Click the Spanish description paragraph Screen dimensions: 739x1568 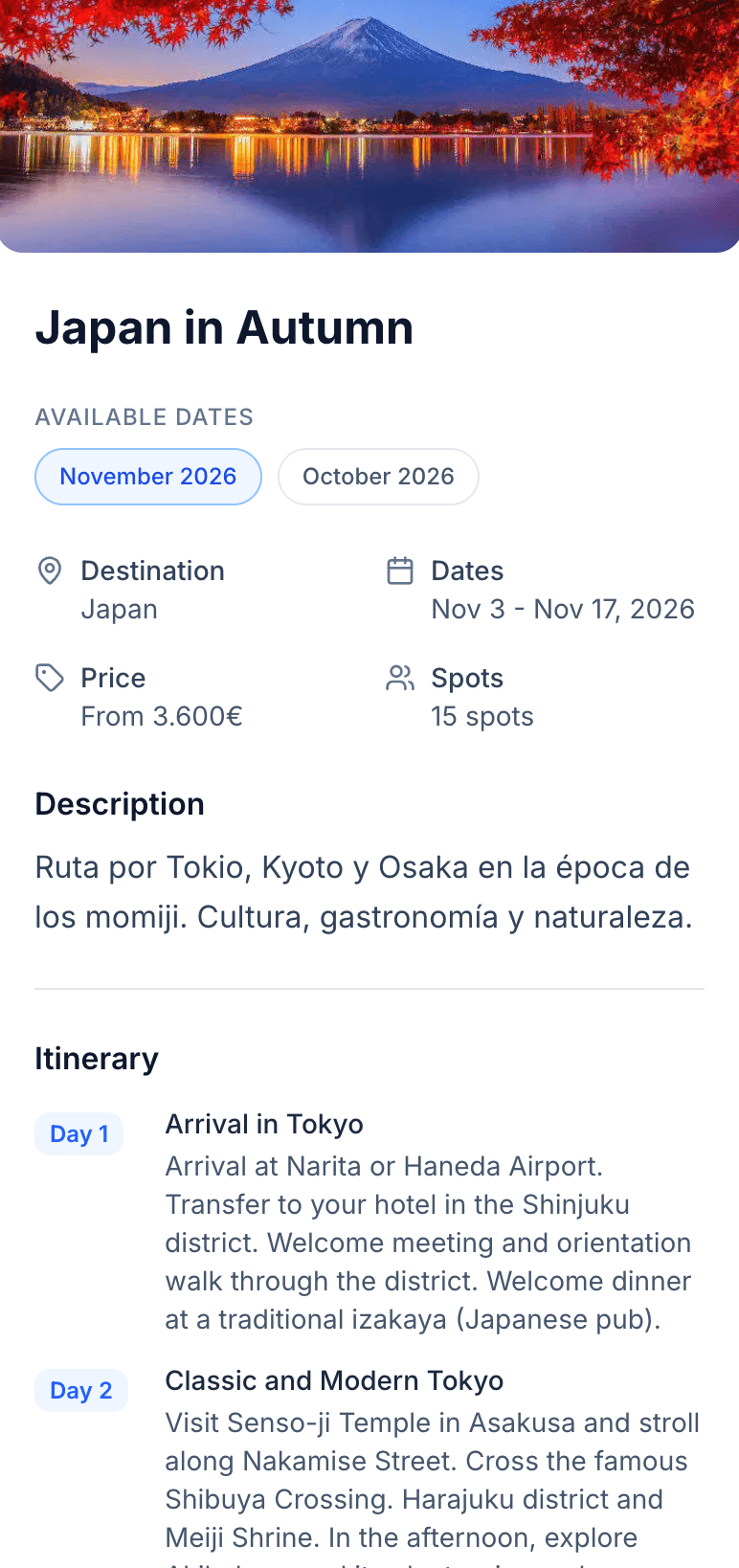tap(362, 890)
